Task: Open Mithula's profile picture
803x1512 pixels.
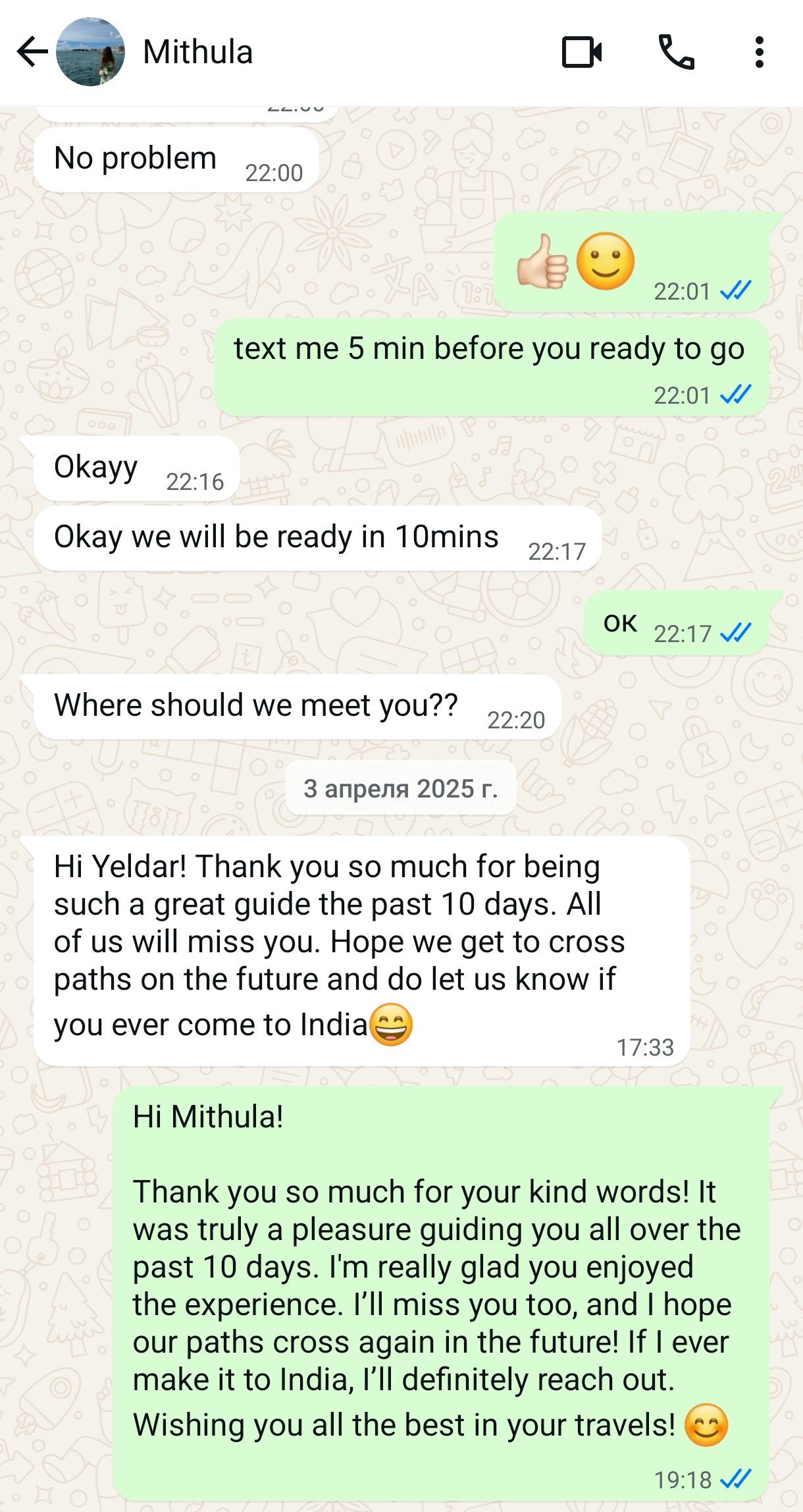Action: [92, 52]
